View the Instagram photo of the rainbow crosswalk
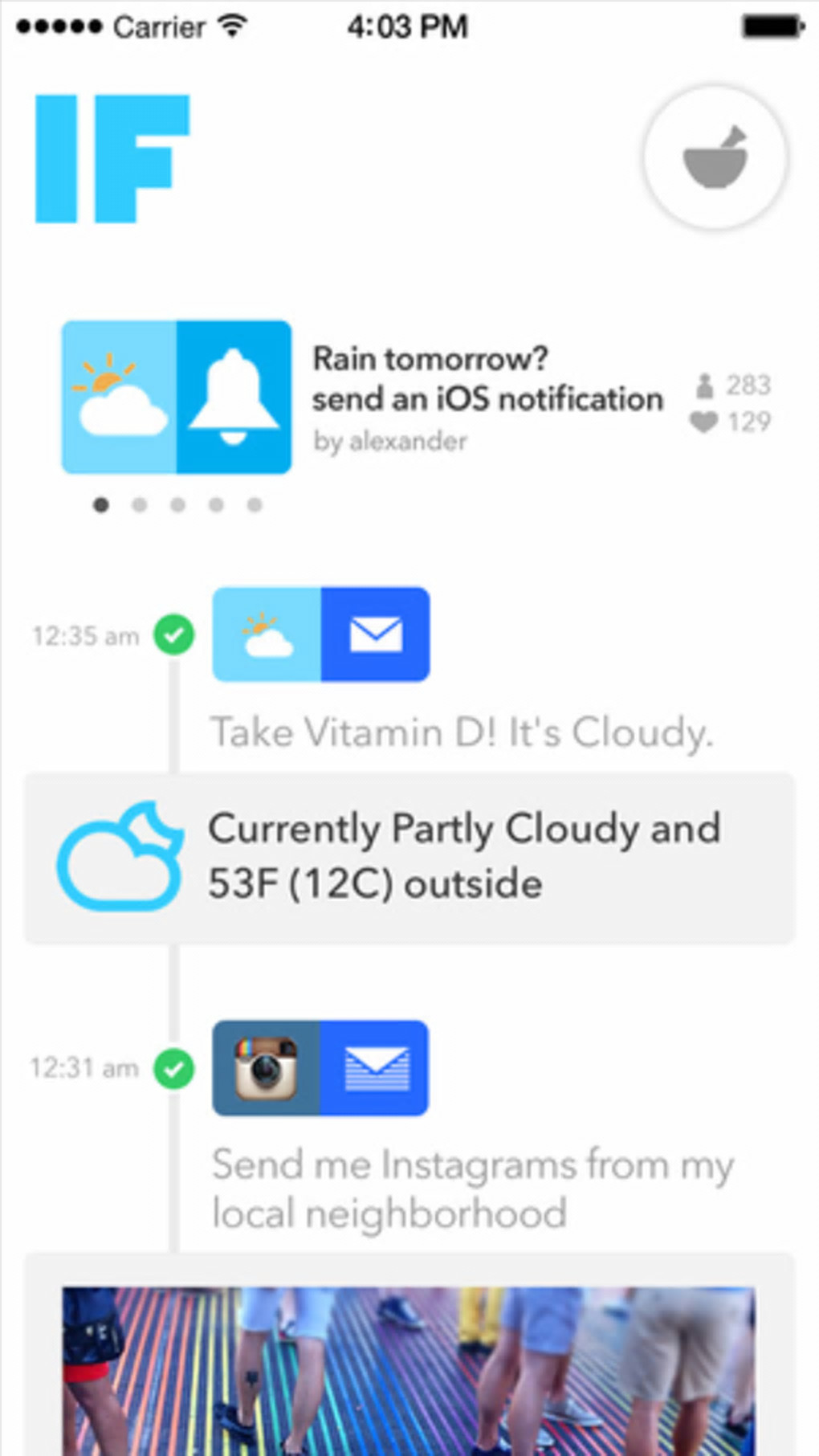Screen dimensions: 819x1456 tap(408, 1369)
